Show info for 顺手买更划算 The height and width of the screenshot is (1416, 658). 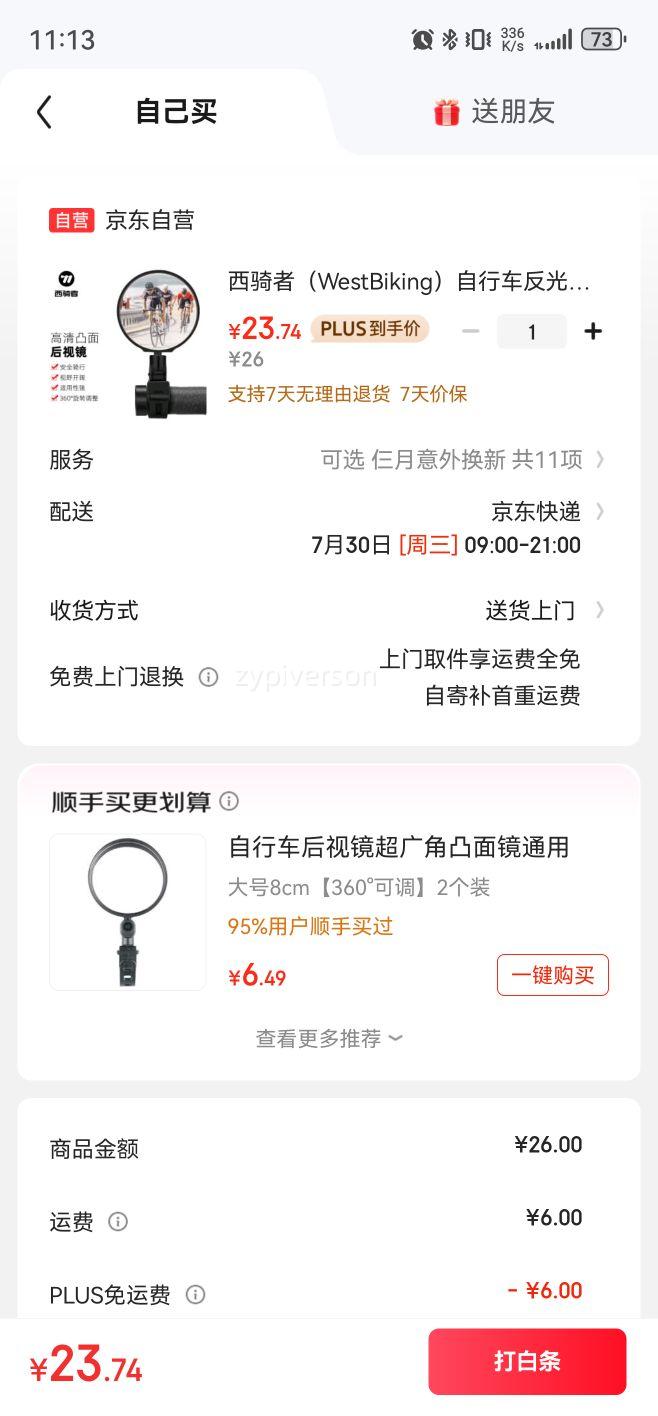click(x=229, y=801)
